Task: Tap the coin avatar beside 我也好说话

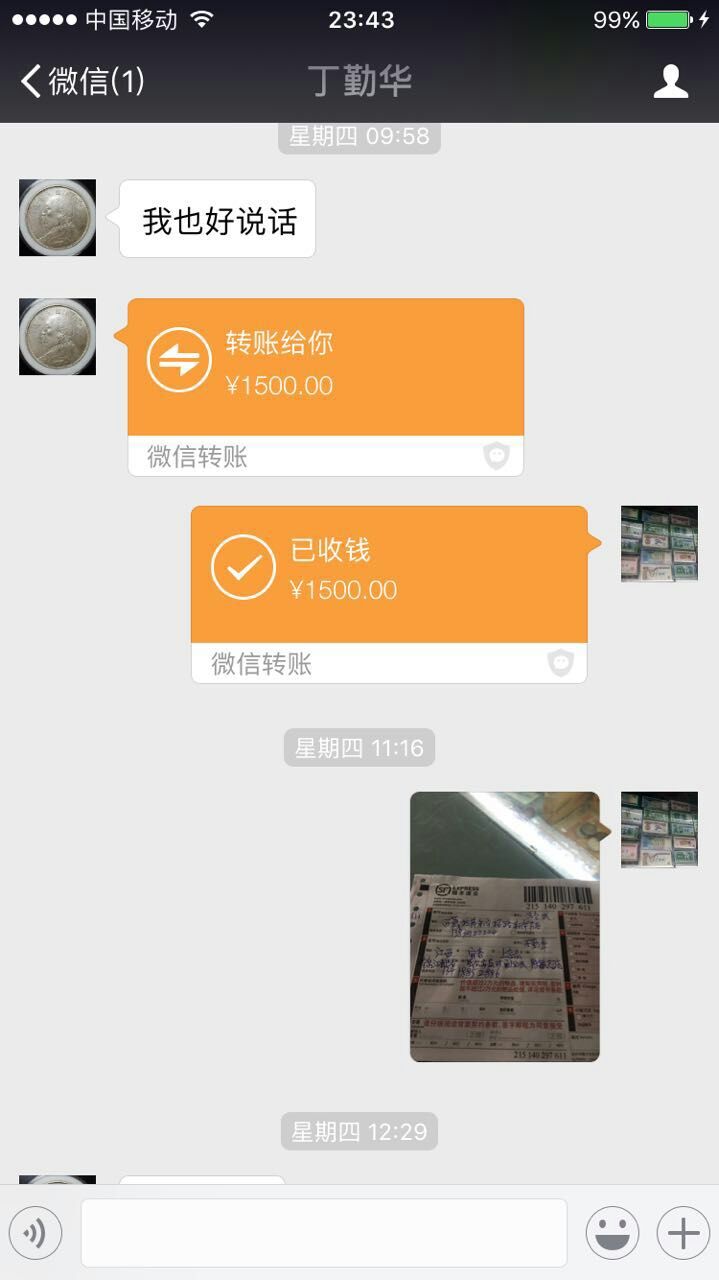Action: click(x=57, y=218)
